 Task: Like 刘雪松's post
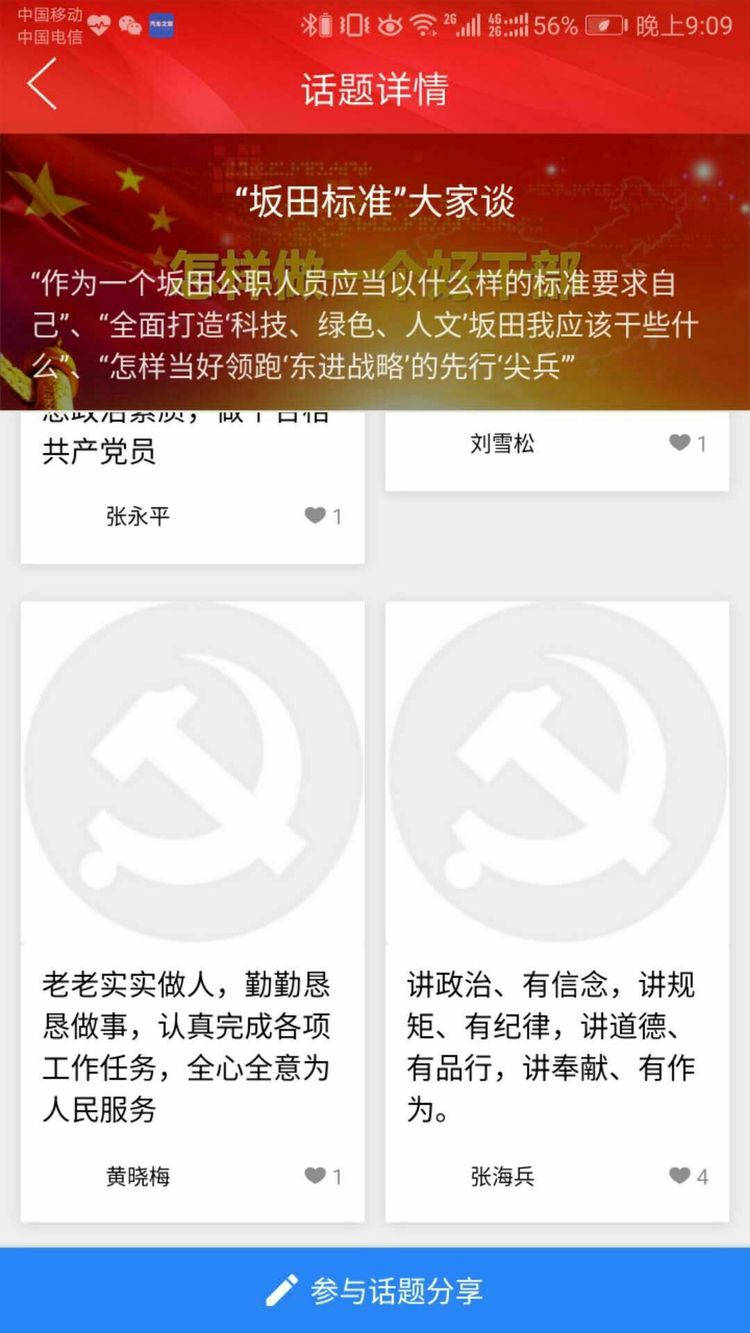(x=680, y=442)
